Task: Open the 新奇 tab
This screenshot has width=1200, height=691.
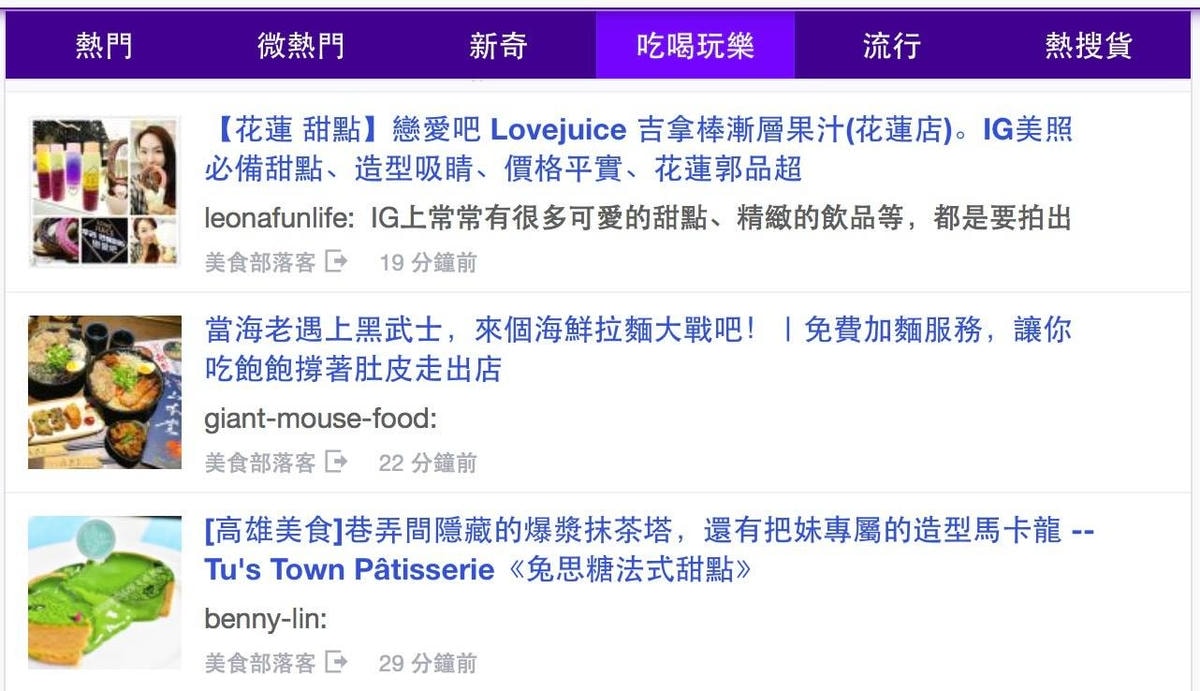Action: click(498, 46)
